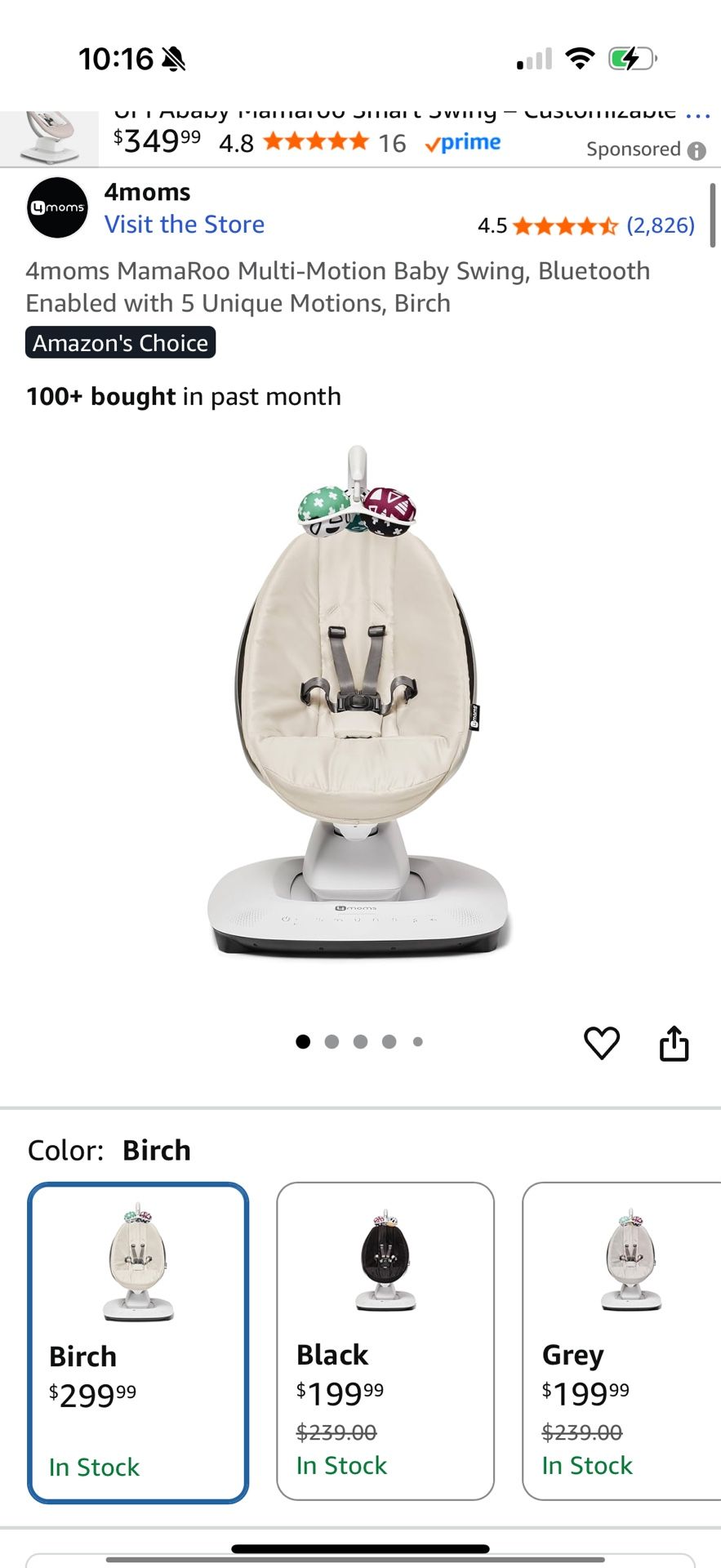Open the 4moms brand logo
721x1568 pixels.
57,207
